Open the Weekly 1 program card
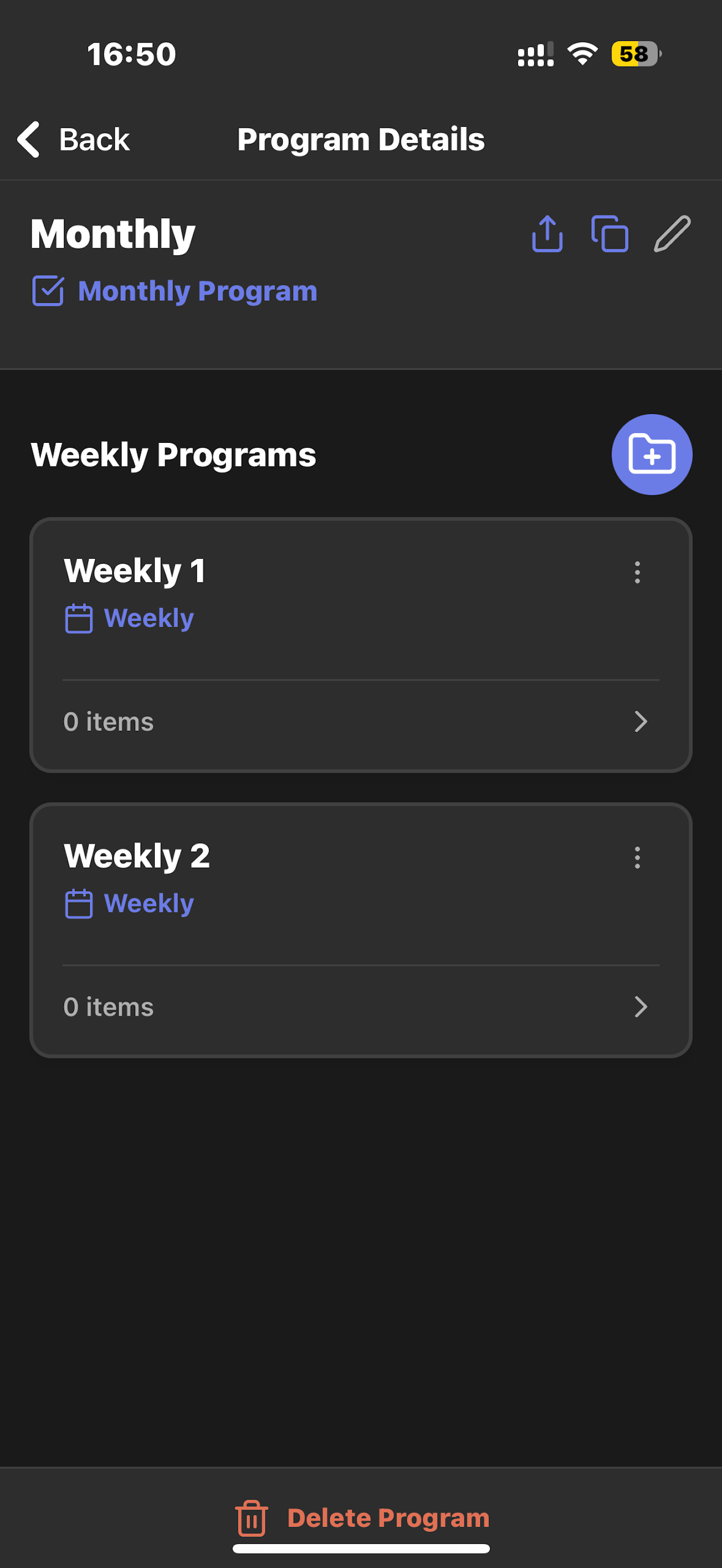722x1568 pixels. tap(360, 721)
